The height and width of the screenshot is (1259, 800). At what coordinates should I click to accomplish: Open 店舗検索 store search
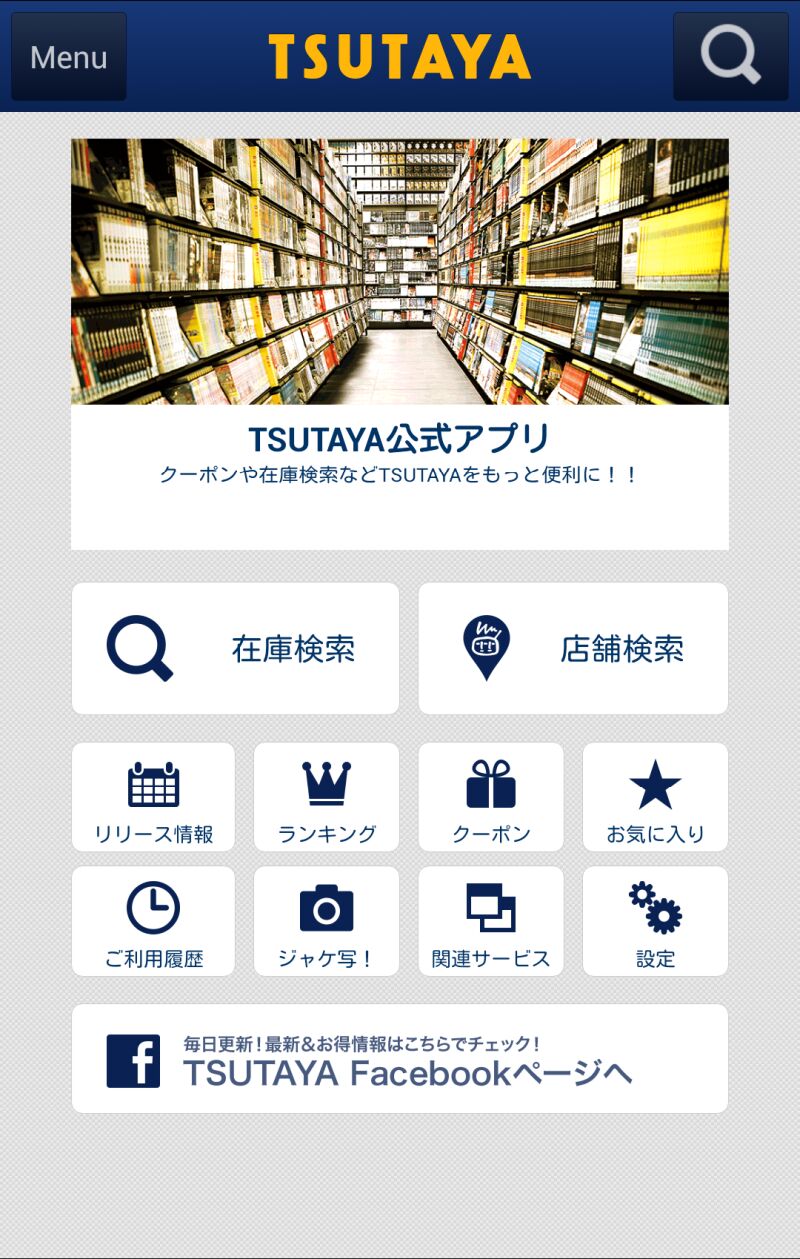tap(573, 649)
